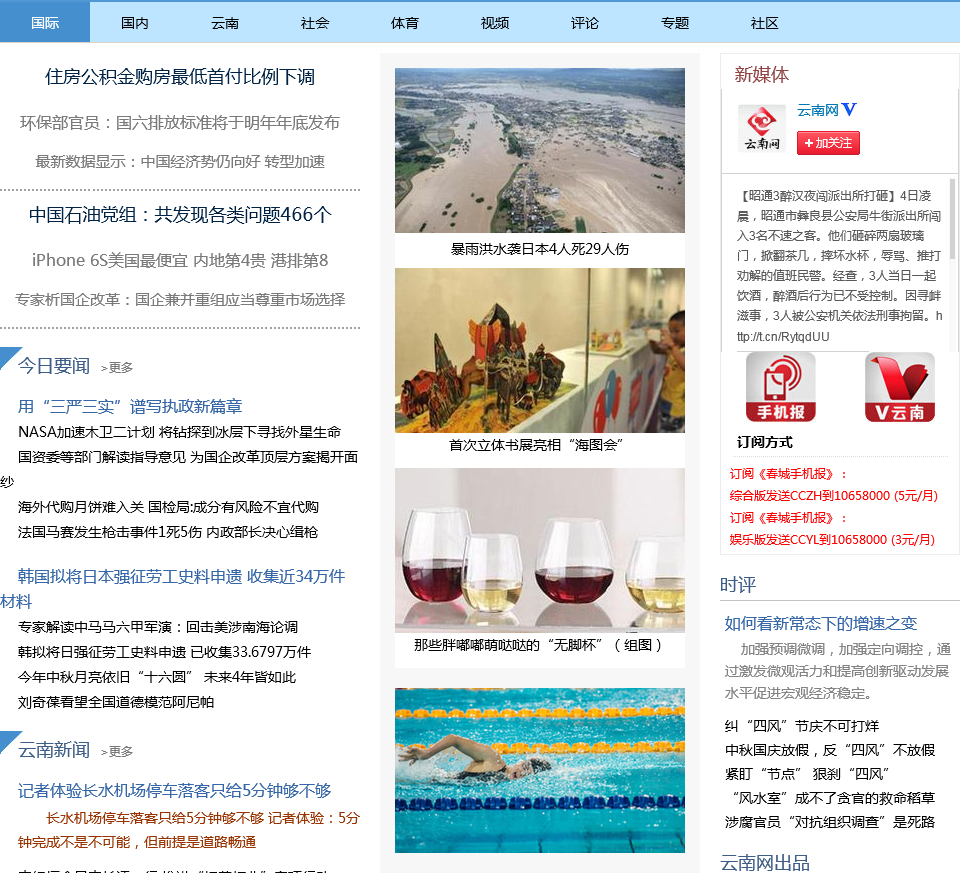Open 记者体验长水机场停车落客 article
Image resolution: width=960 pixels, height=873 pixels.
point(175,791)
